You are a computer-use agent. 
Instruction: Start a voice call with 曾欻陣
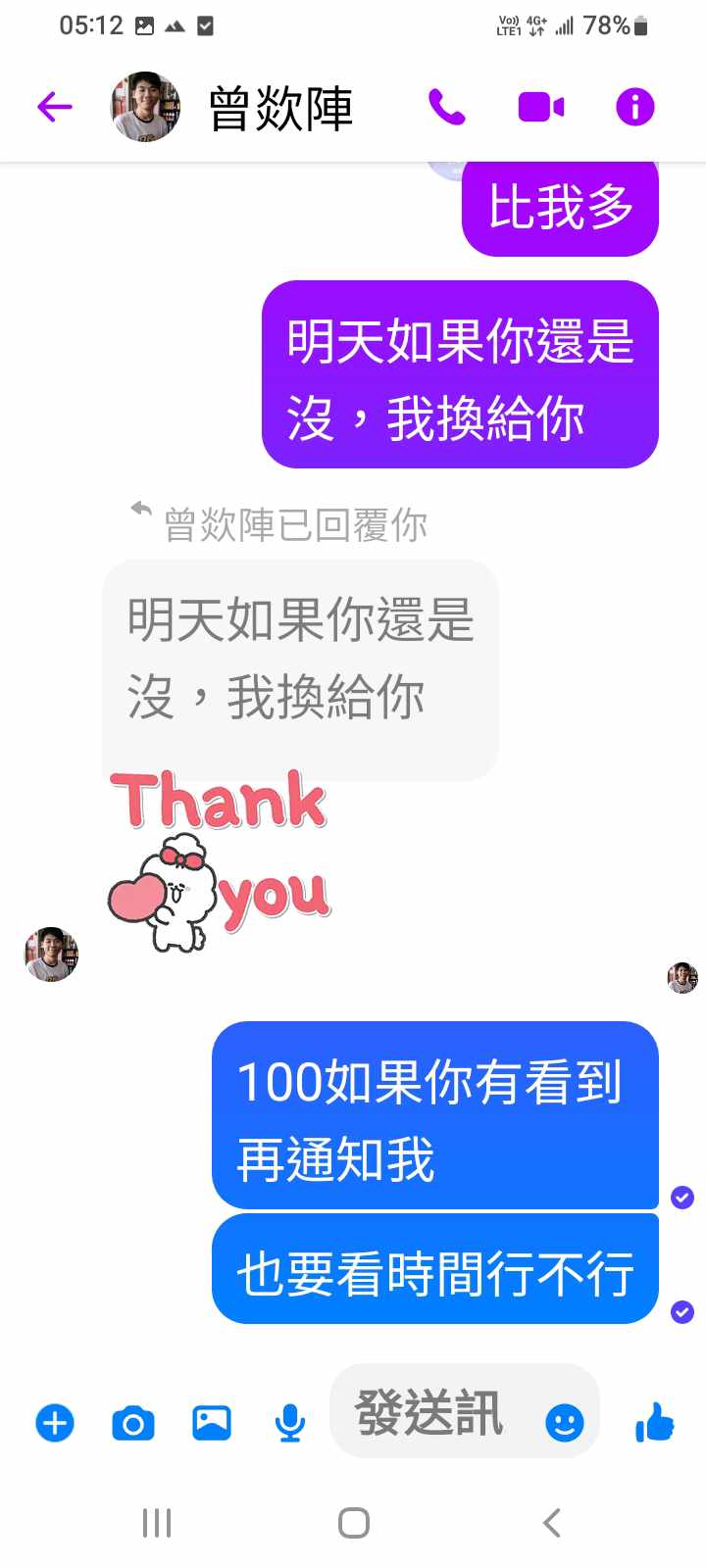[446, 107]
